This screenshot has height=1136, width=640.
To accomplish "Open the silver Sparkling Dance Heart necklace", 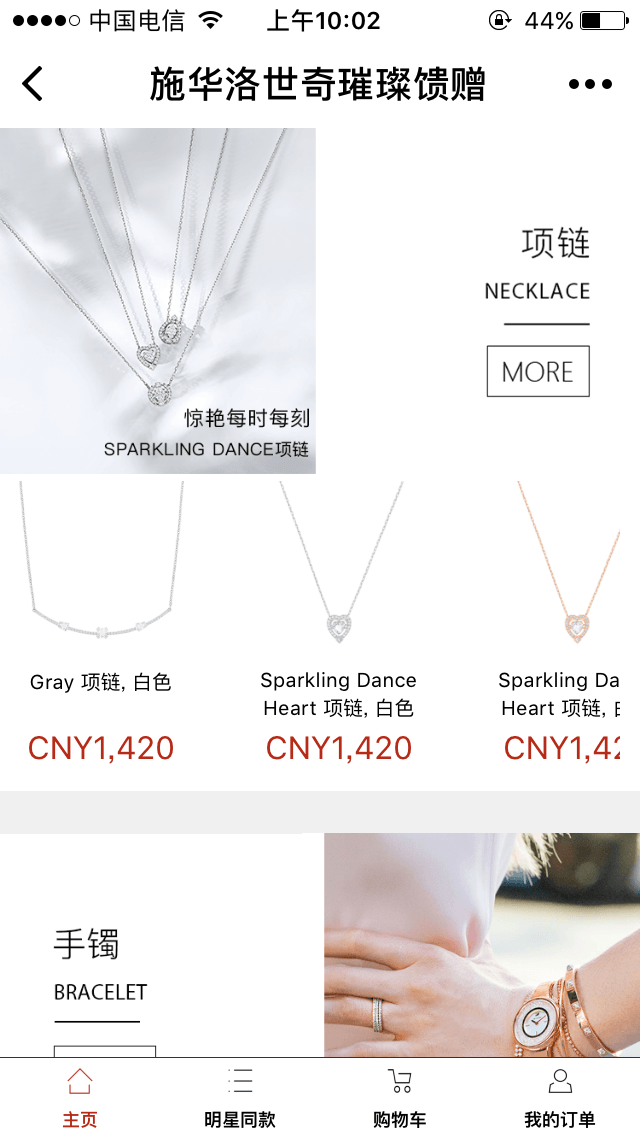I will coord(339,620).
